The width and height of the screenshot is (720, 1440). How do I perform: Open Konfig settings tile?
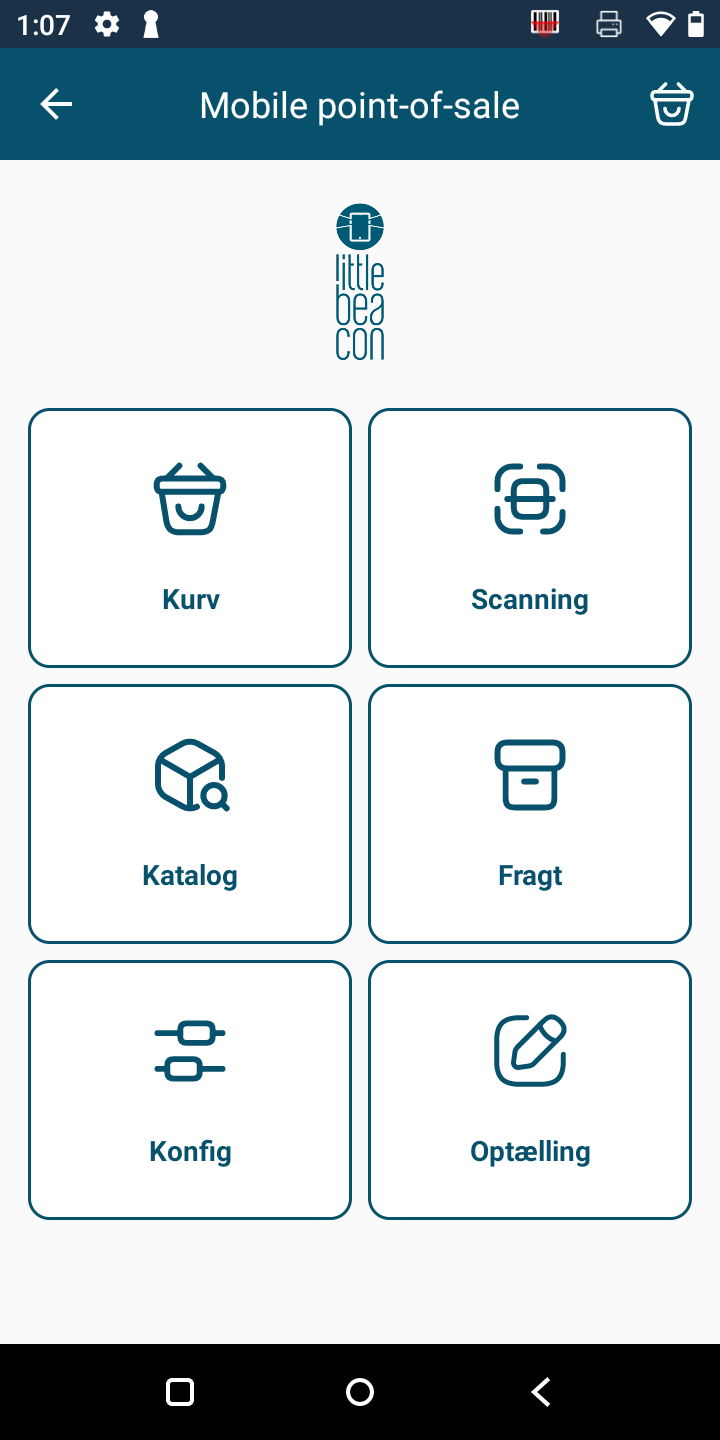tap(190, 1090)
